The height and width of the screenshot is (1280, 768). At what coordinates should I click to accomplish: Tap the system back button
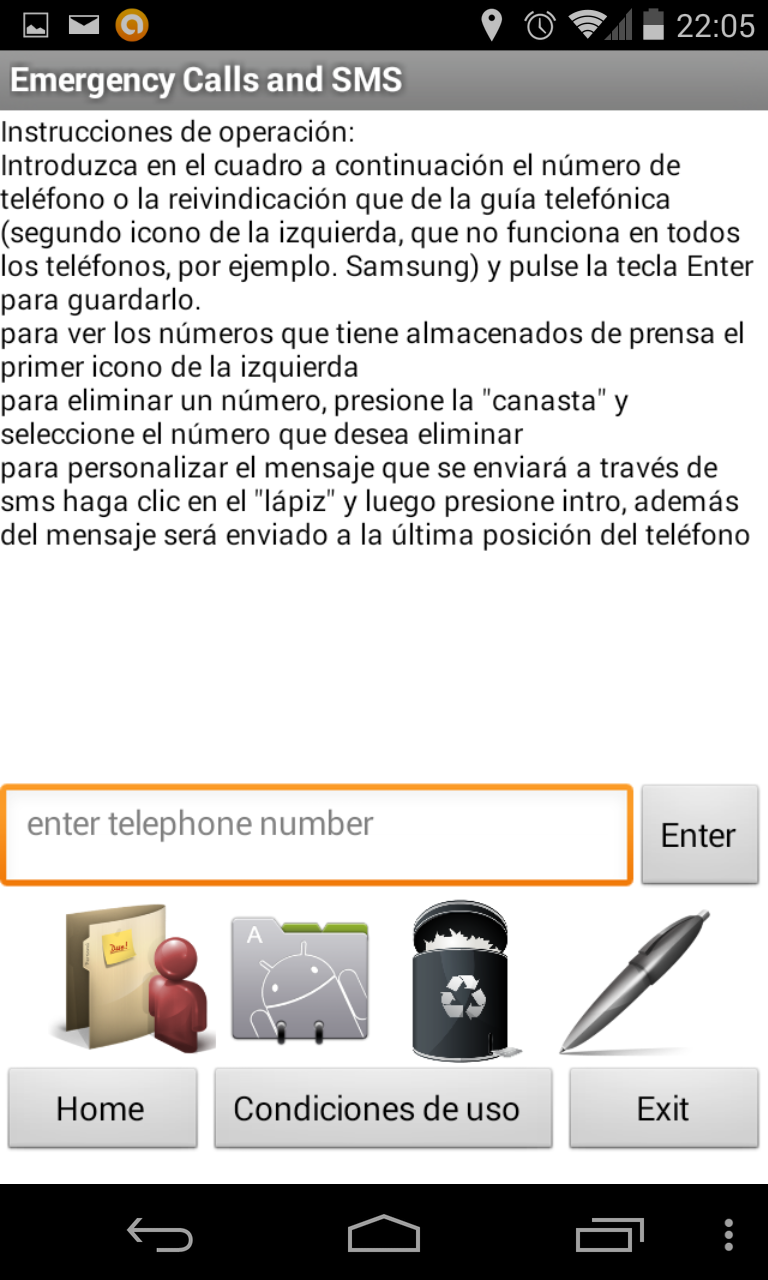tap(160, 1235)
